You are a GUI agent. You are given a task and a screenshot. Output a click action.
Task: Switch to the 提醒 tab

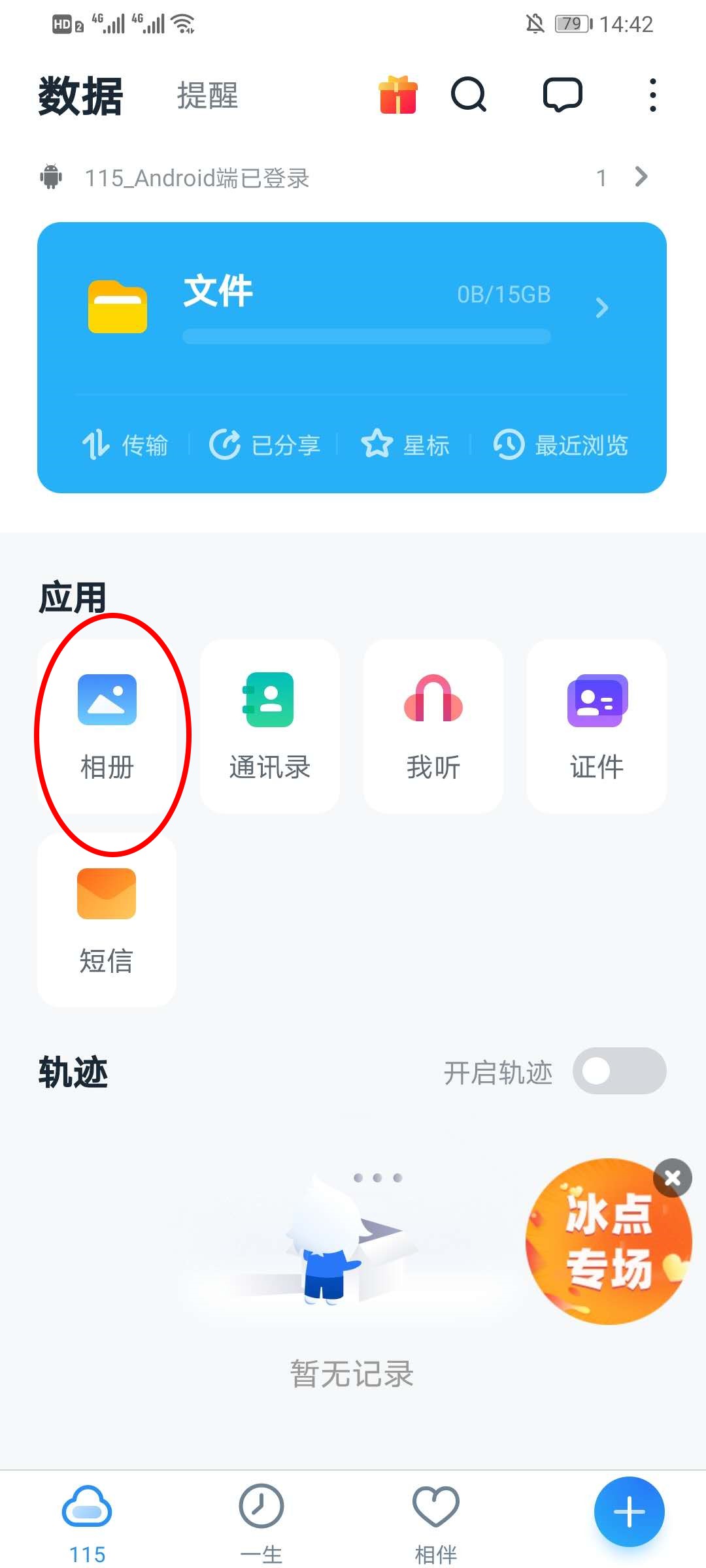tap(207, 95)
